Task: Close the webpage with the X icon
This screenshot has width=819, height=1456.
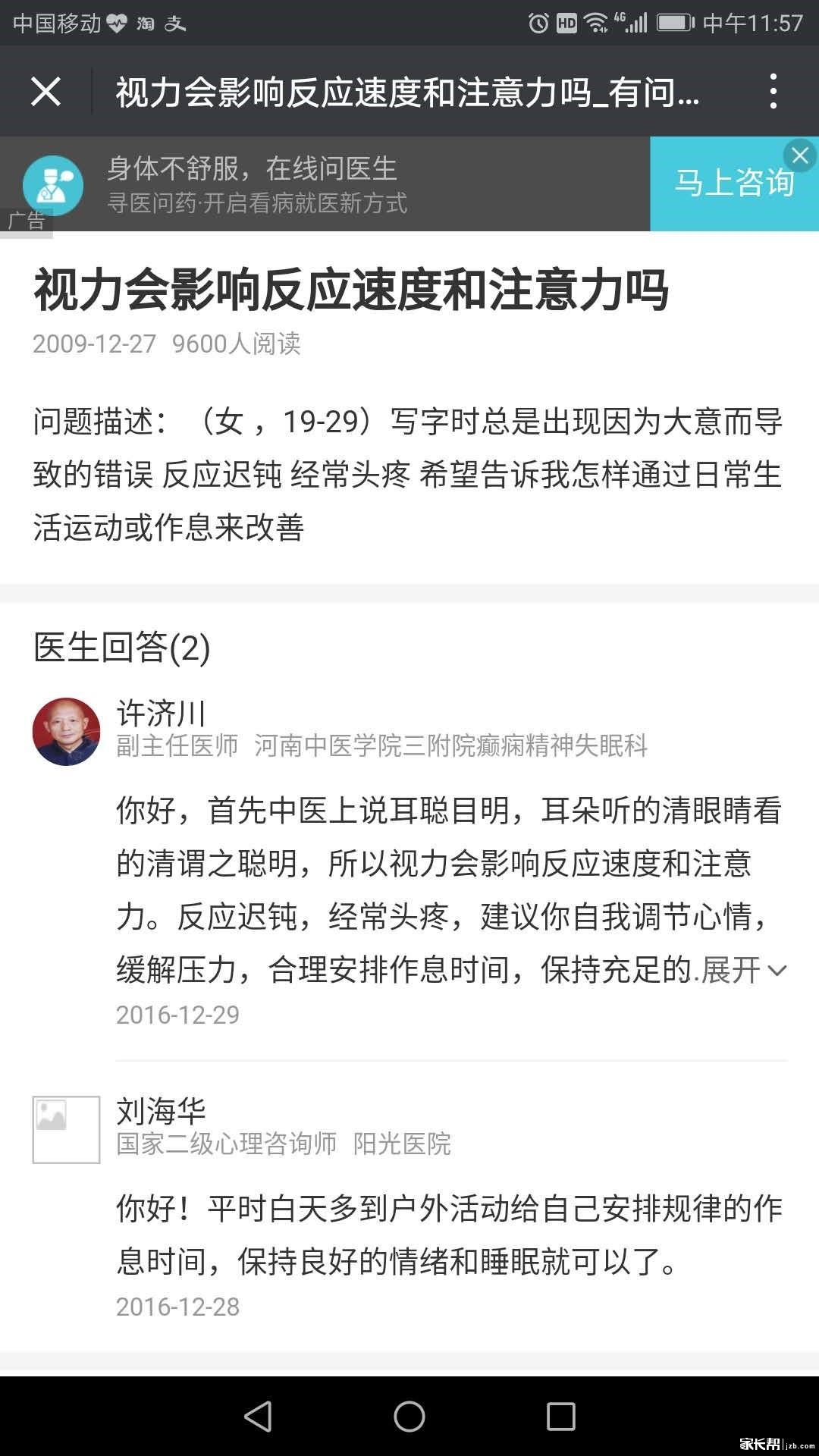Action: point(45,92)
